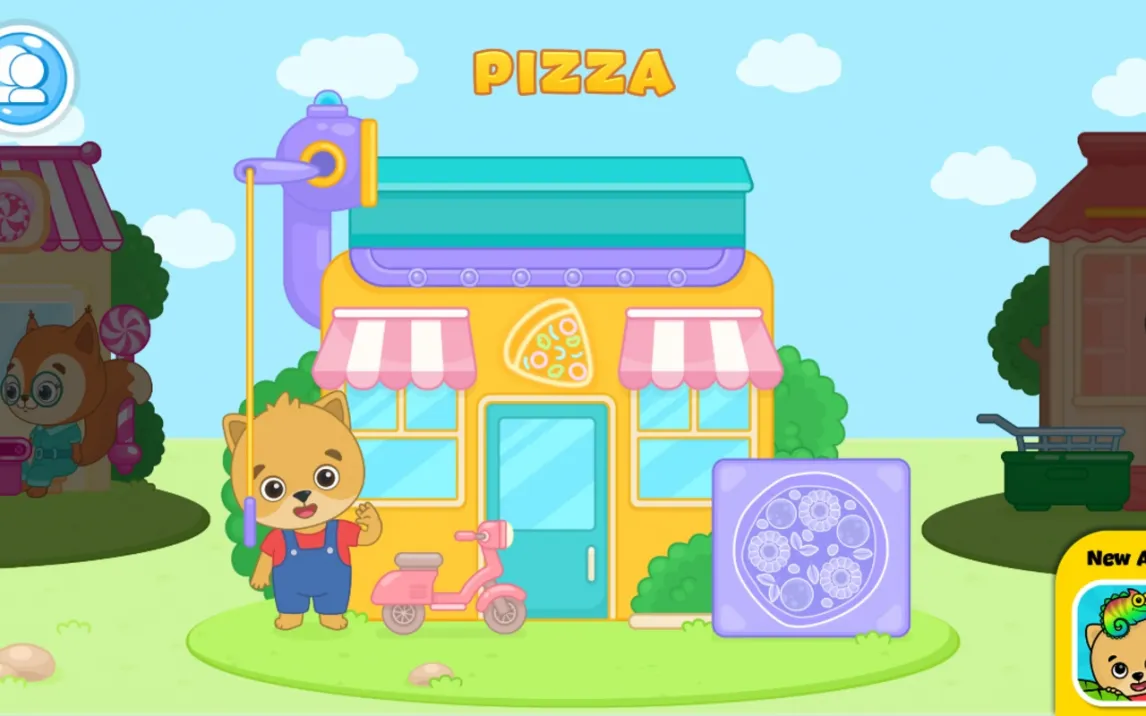Tap the pink delivery scooter
This screenshot has width=1146, height=716.
click(x=452, y=582)
